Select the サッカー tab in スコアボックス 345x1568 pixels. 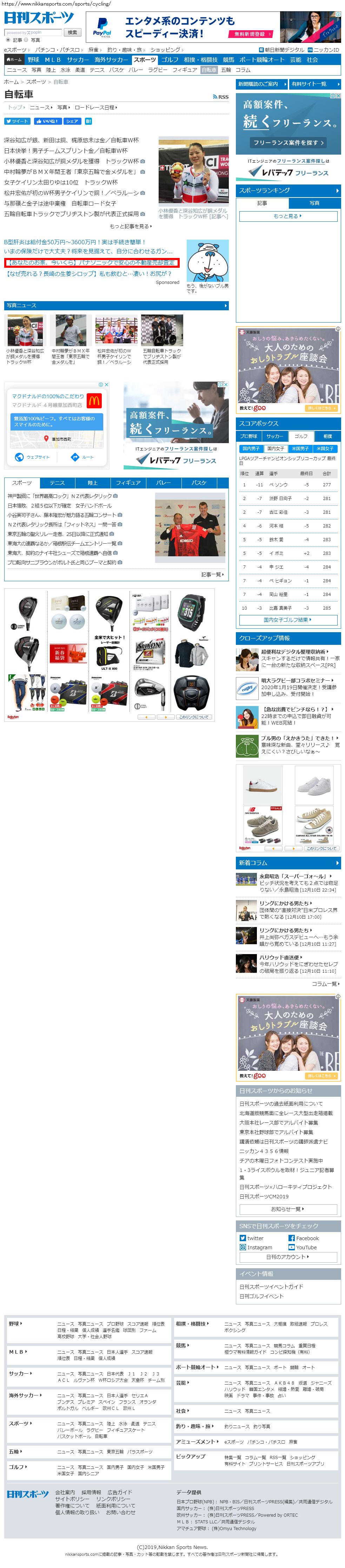point(274,436)
